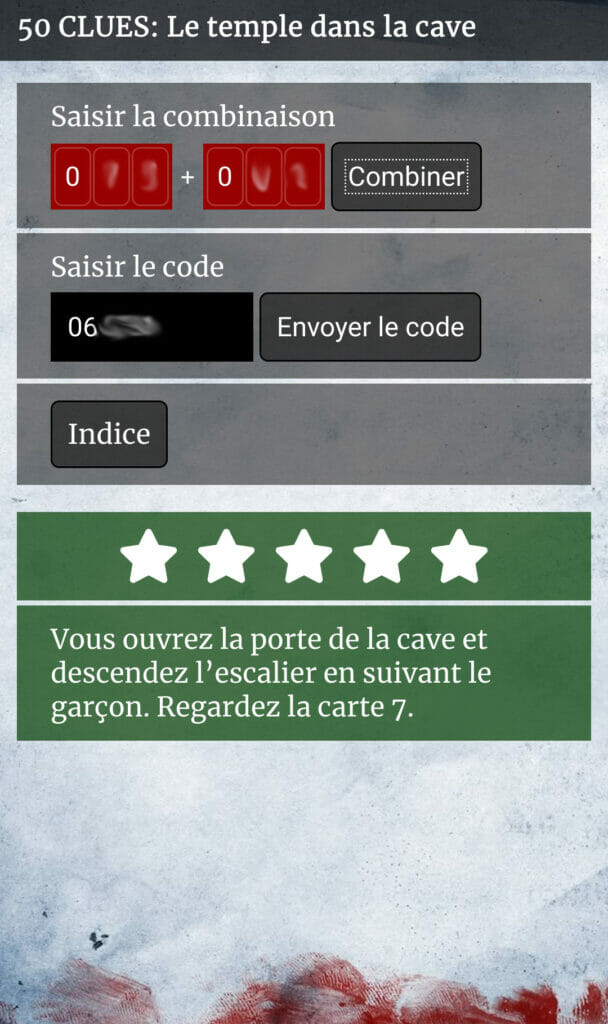608x1024 pixels.
Task: Submit with Envoyer le code
Action: click(370, 327)
